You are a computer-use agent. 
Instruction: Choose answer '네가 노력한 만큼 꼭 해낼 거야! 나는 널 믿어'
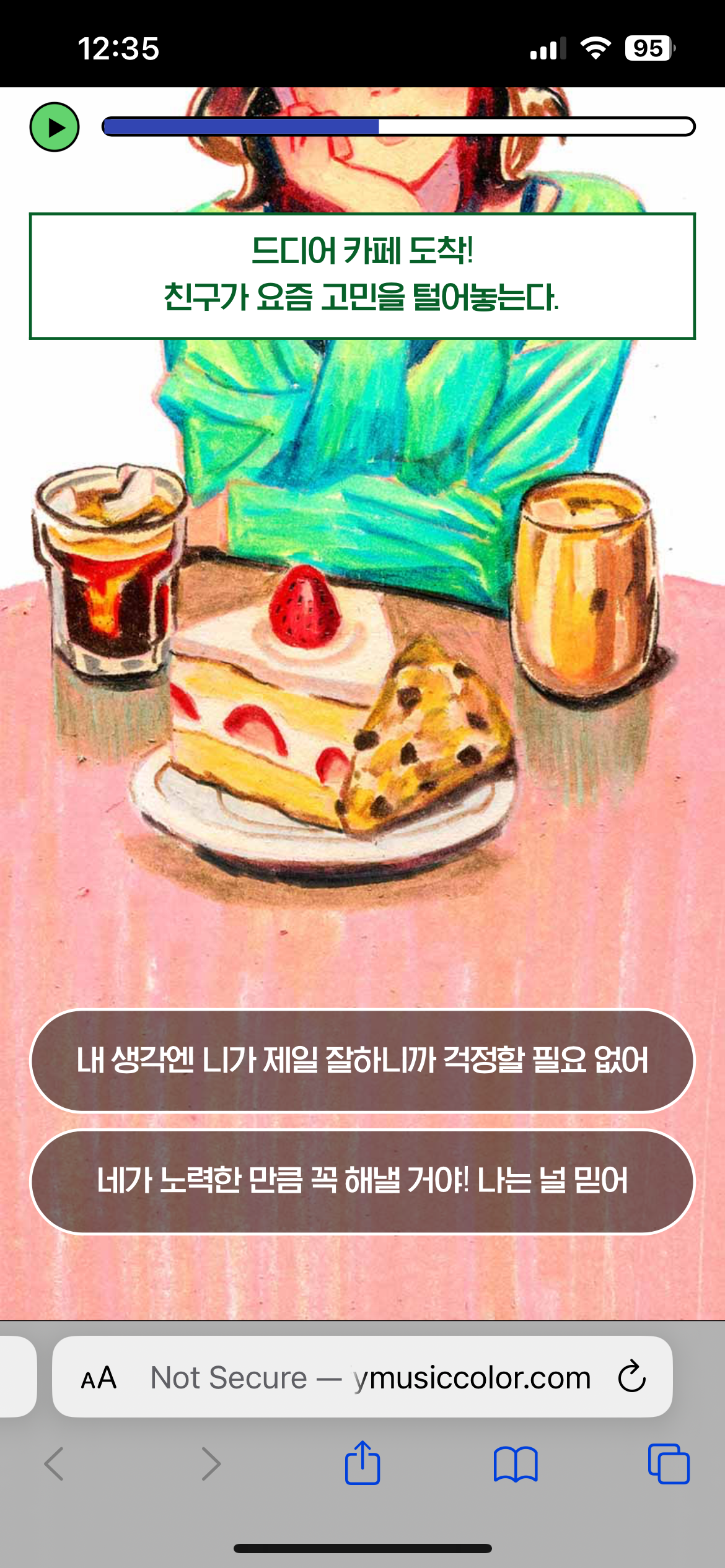362,1181
